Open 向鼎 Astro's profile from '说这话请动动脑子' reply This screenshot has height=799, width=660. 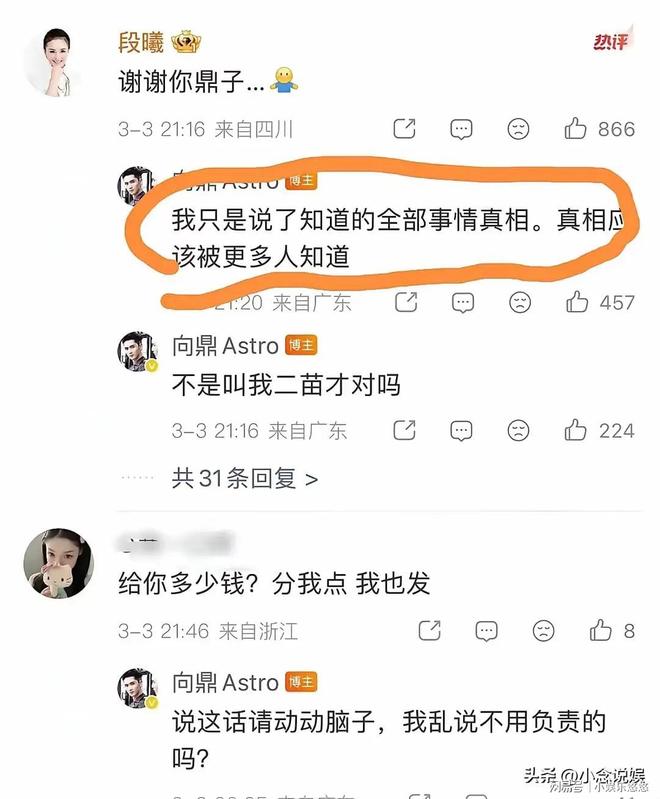tap(139, 690)
